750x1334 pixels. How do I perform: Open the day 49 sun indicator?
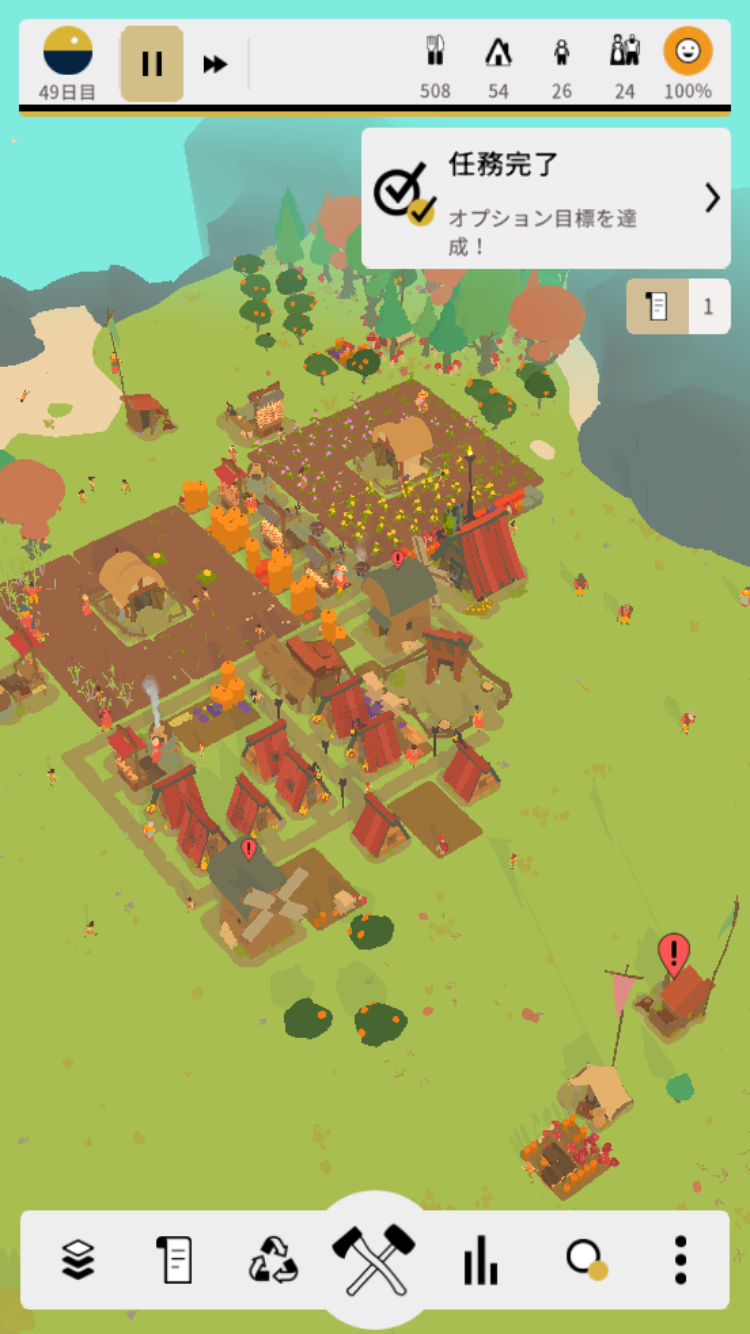click(x=68, y=52)
